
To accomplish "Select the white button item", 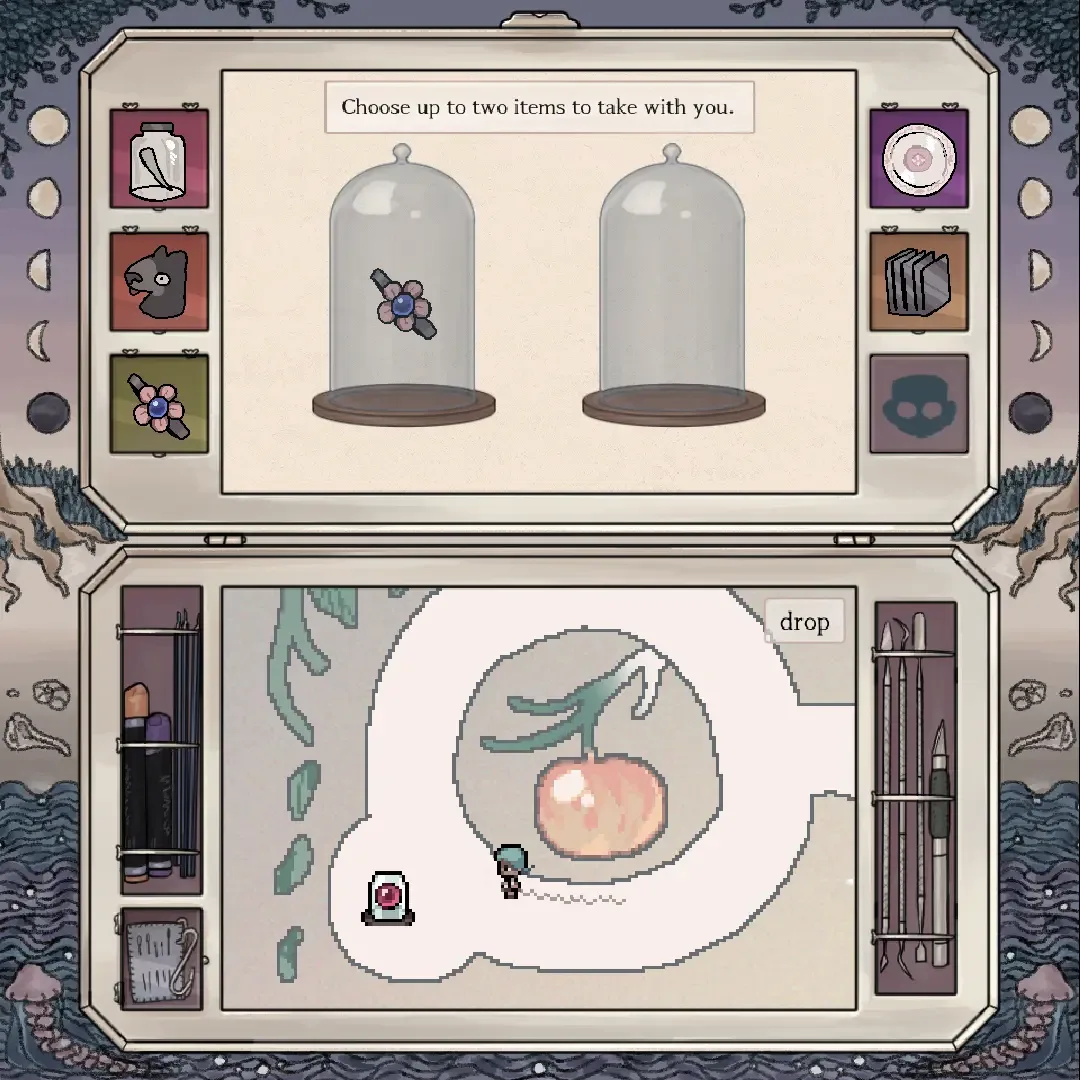I will 918,160.
